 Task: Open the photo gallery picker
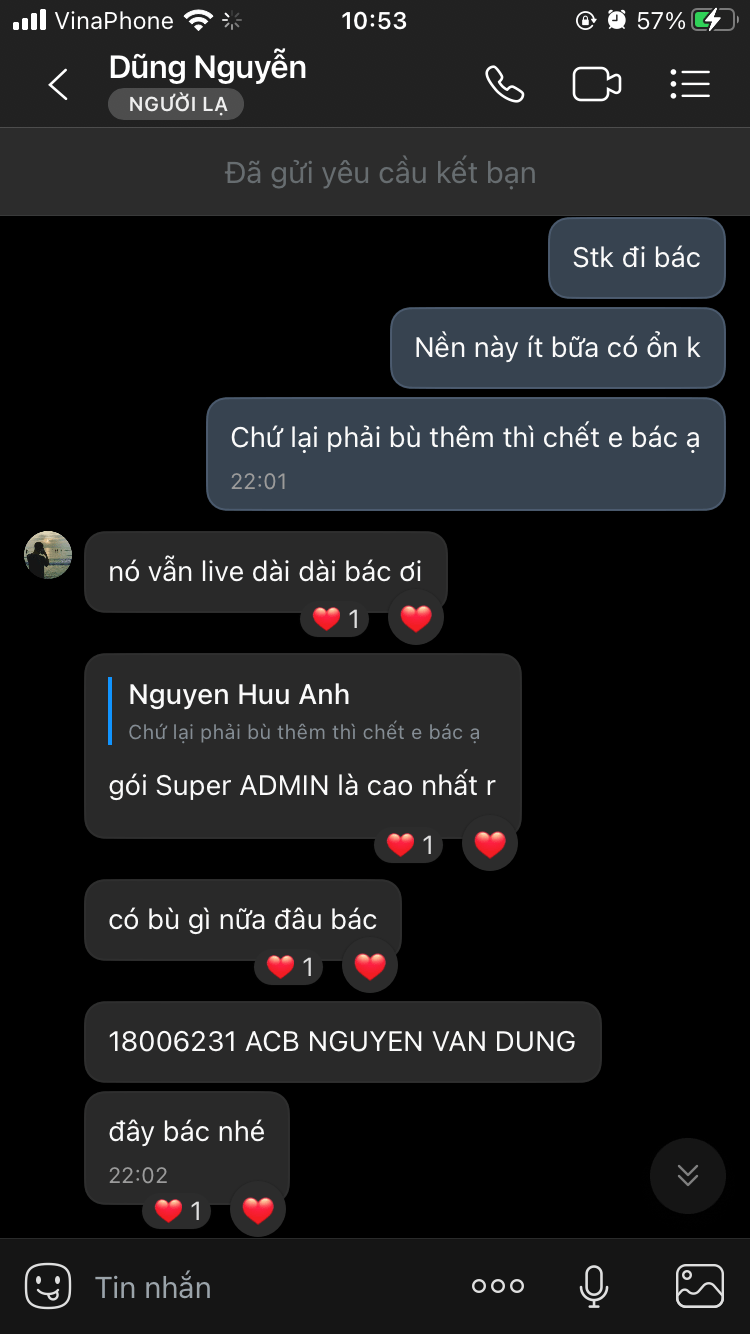[700, 1286]
